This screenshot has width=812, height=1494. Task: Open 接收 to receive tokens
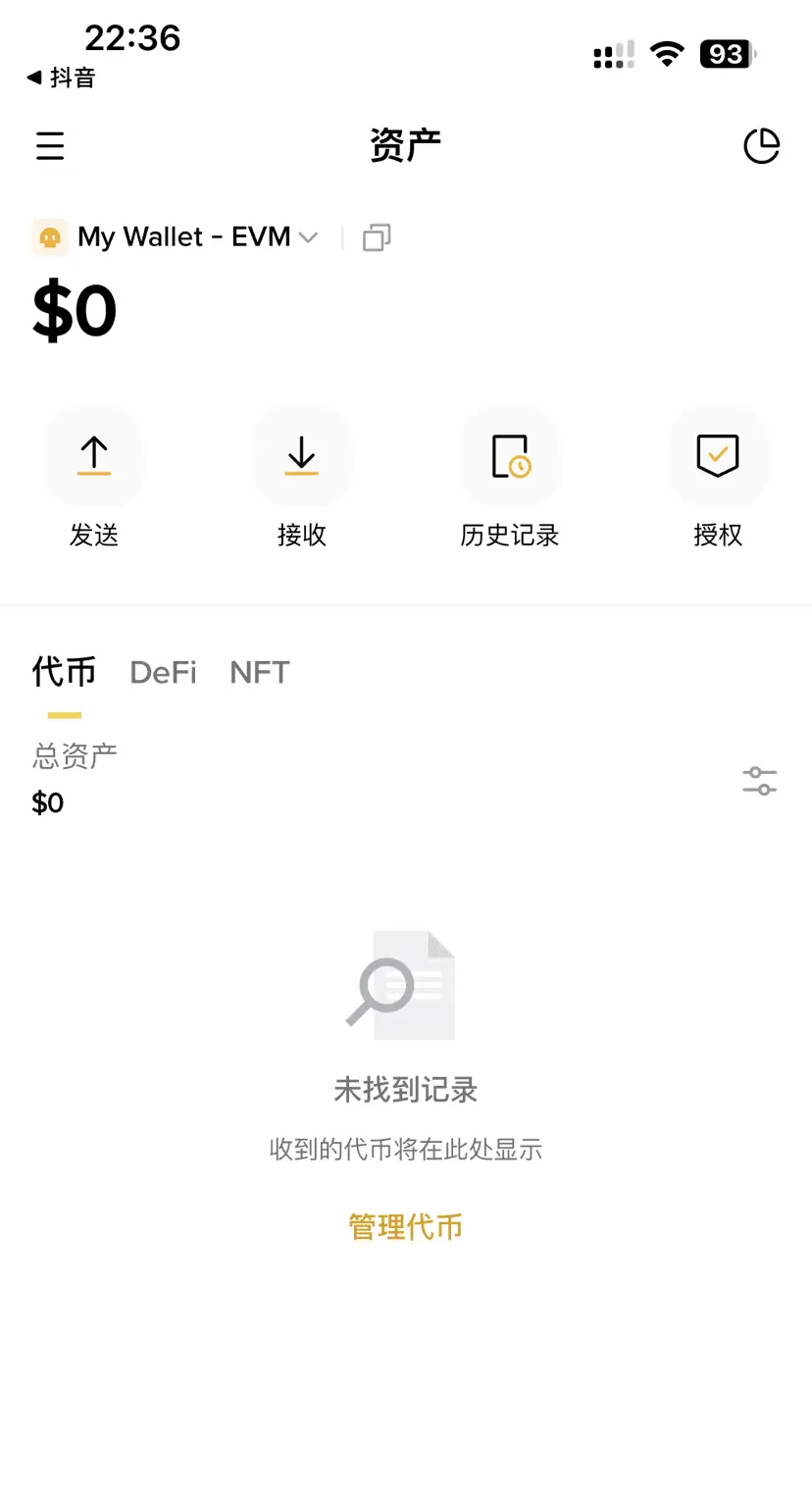pyautogui.click(x=302, y=479)
